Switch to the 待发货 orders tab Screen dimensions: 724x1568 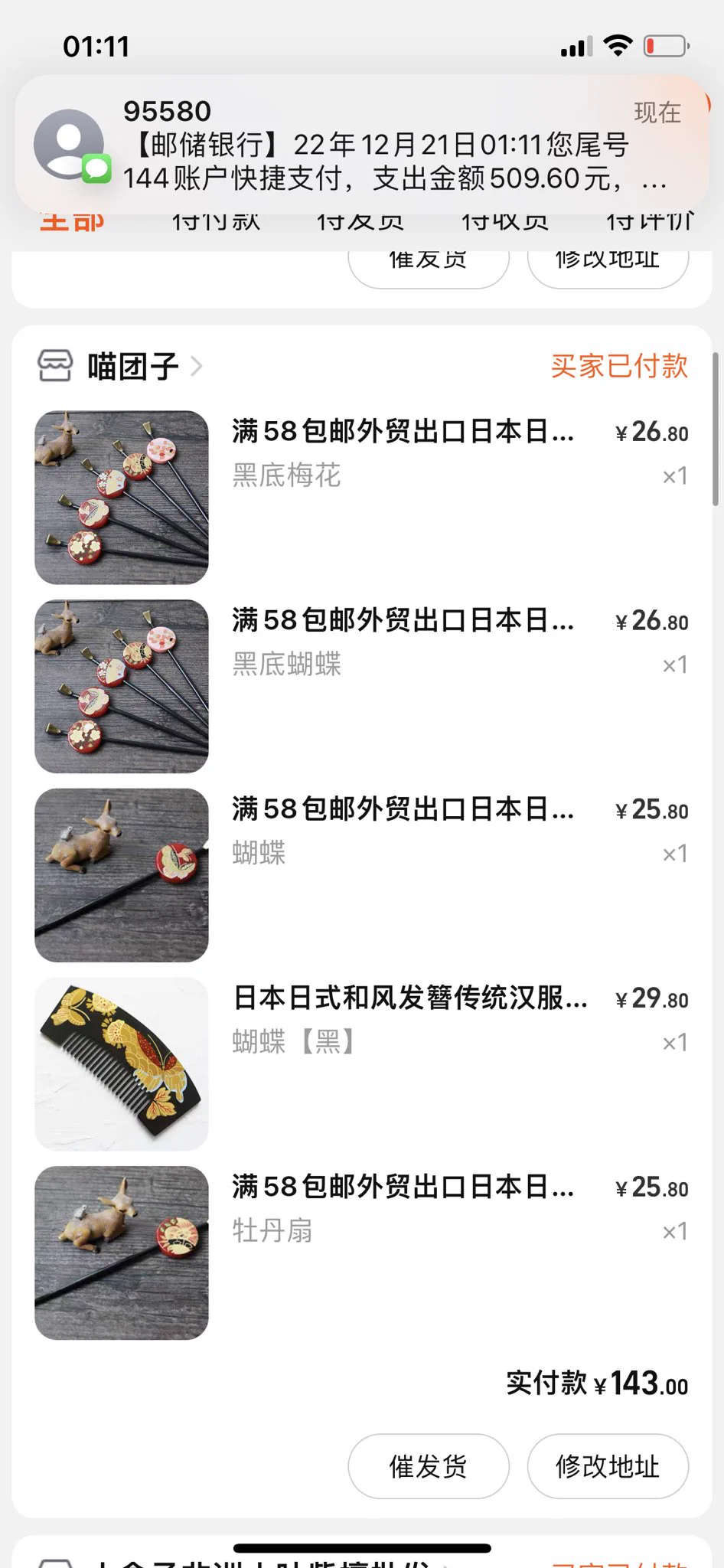360,224
